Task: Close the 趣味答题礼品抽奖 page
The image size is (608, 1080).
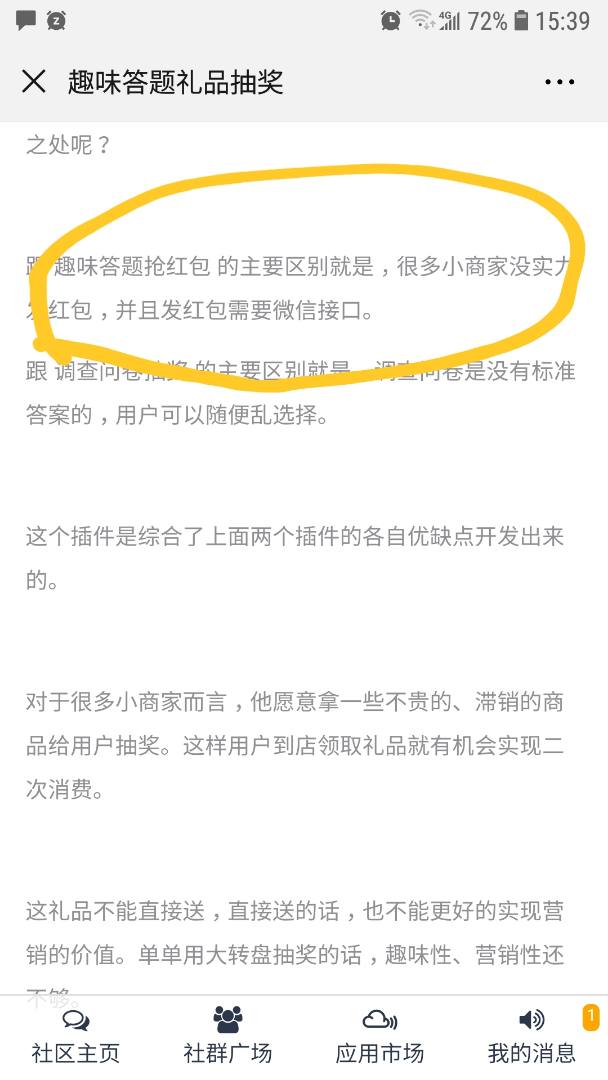Action: tap(34, 82)
